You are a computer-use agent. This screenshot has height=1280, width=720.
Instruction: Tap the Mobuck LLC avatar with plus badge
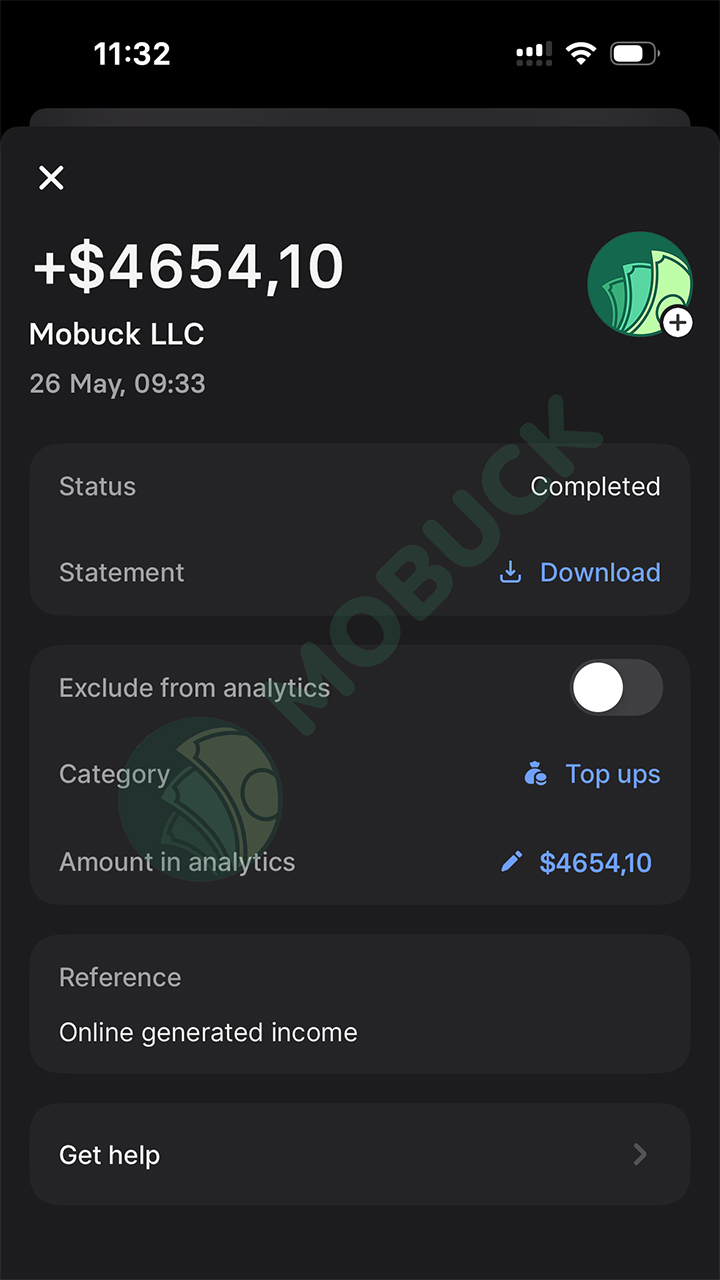640,284
